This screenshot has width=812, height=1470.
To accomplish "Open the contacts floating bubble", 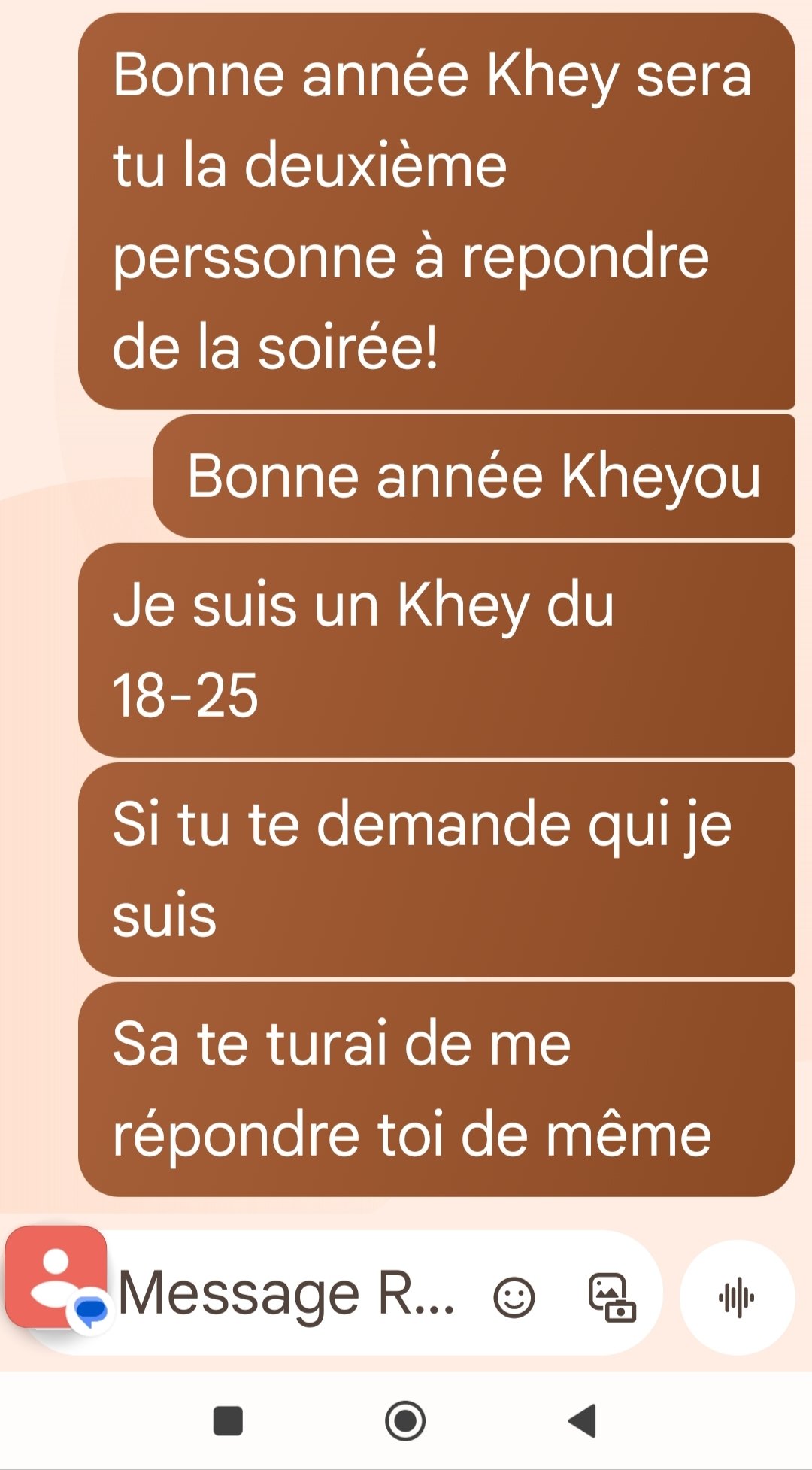I will click(x=57, y=1276).
